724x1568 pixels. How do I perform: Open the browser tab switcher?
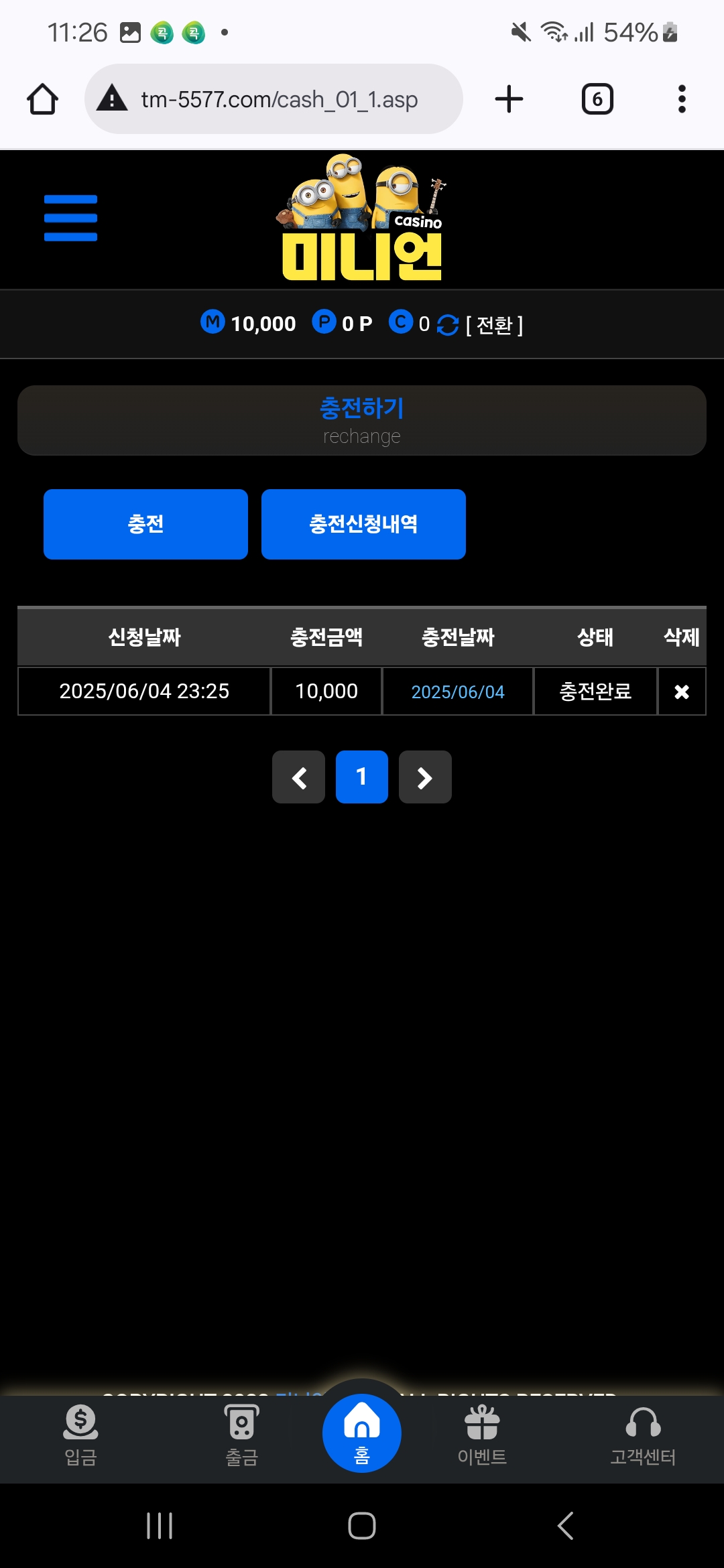pos(597,99)
